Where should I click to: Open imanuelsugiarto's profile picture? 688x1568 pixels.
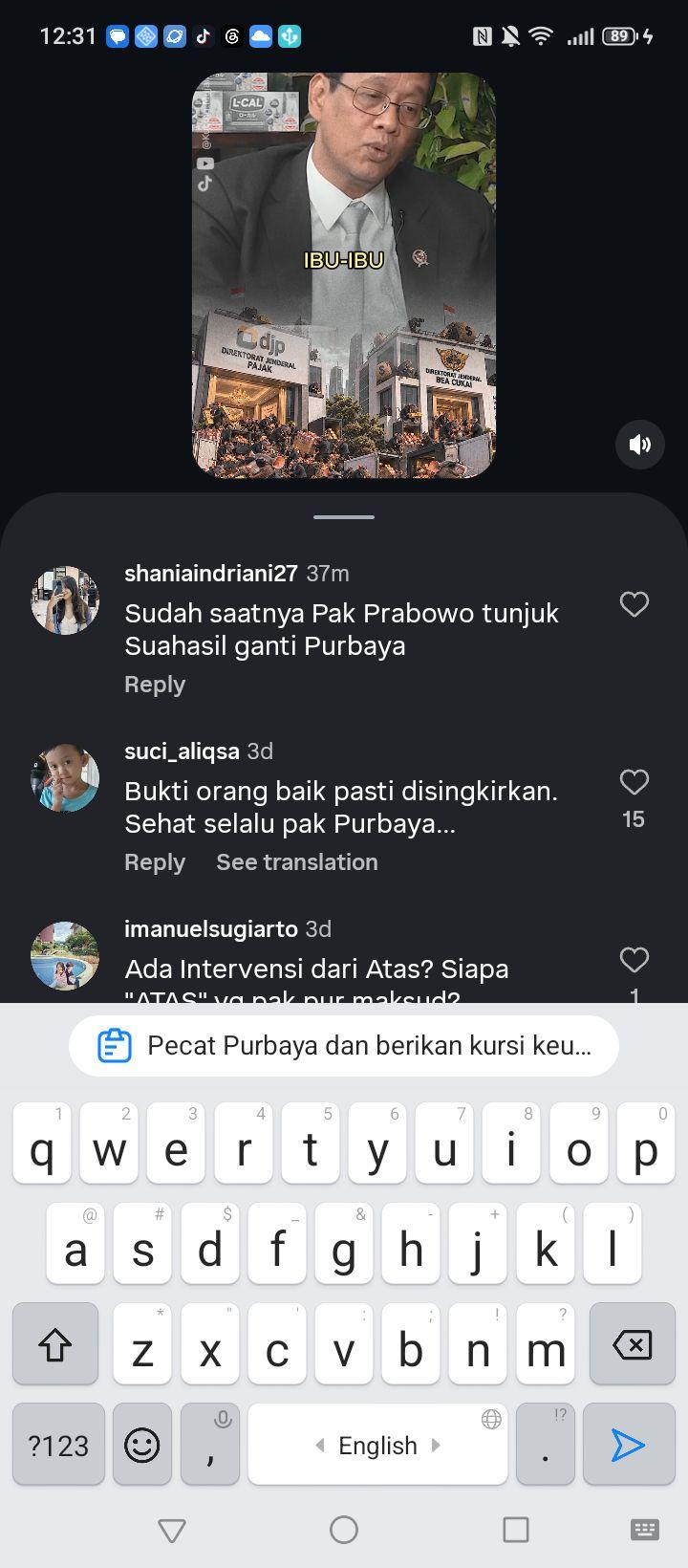coord(65,956)
